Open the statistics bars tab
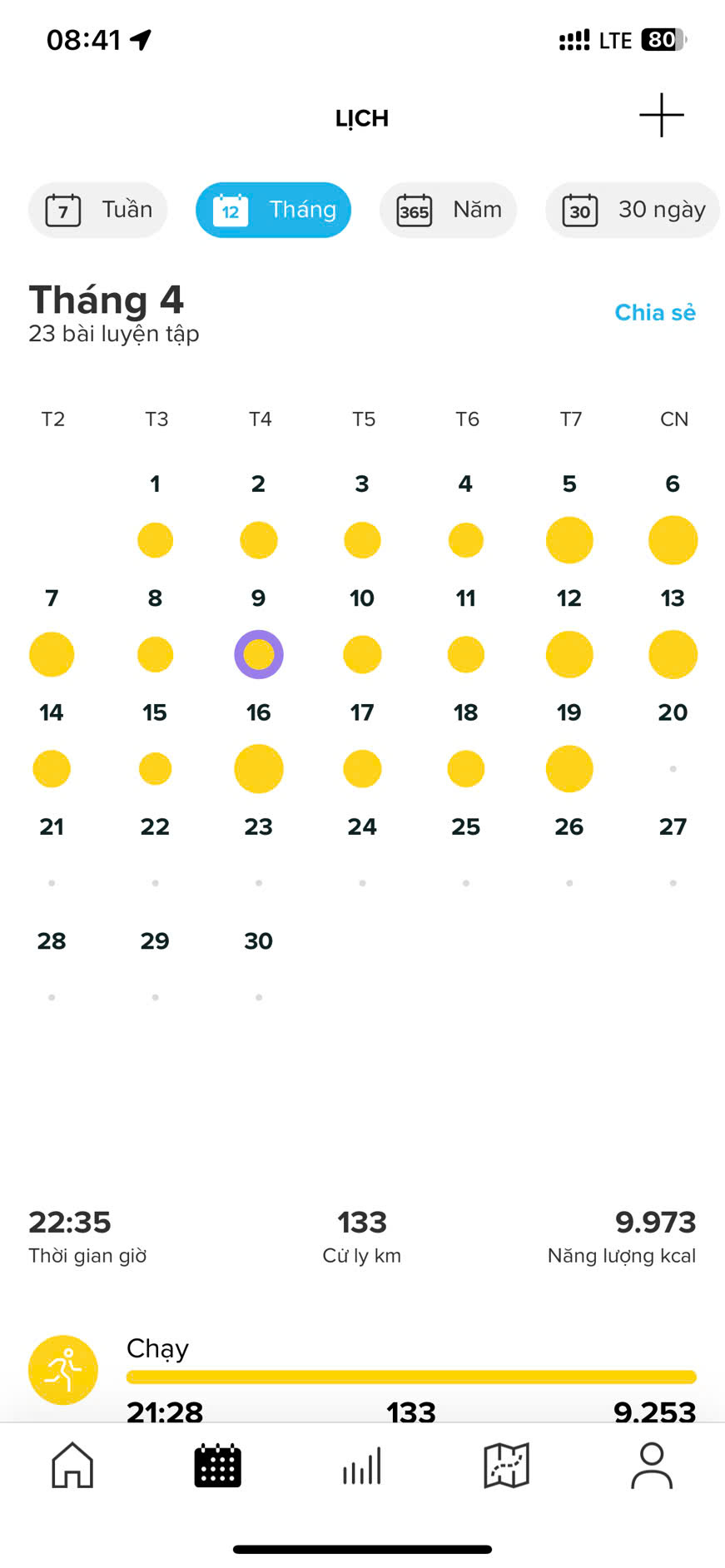The width and height of the screenshot is (725, 1568). (x=362, y=1465)
